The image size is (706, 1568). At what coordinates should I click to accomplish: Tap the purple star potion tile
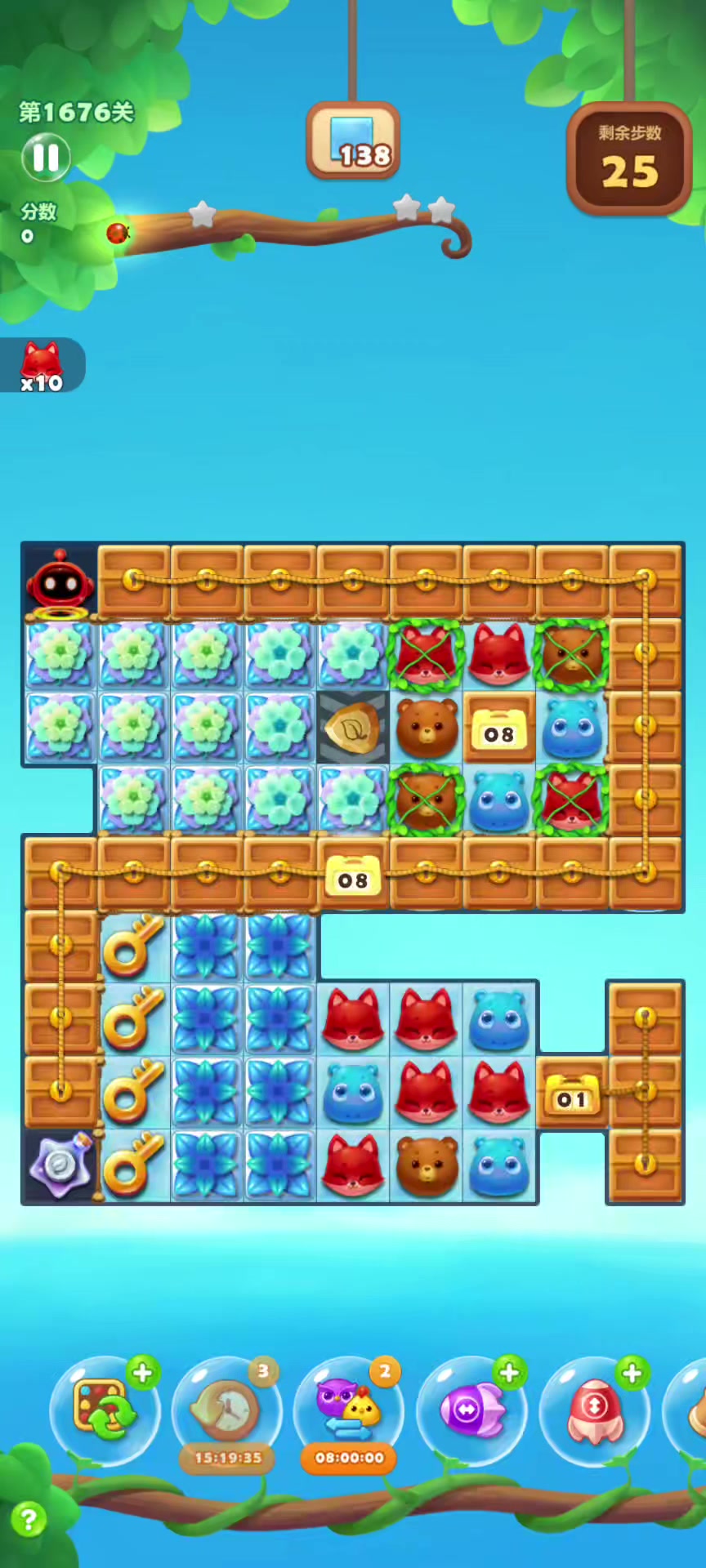click(x=60, y=1165)
